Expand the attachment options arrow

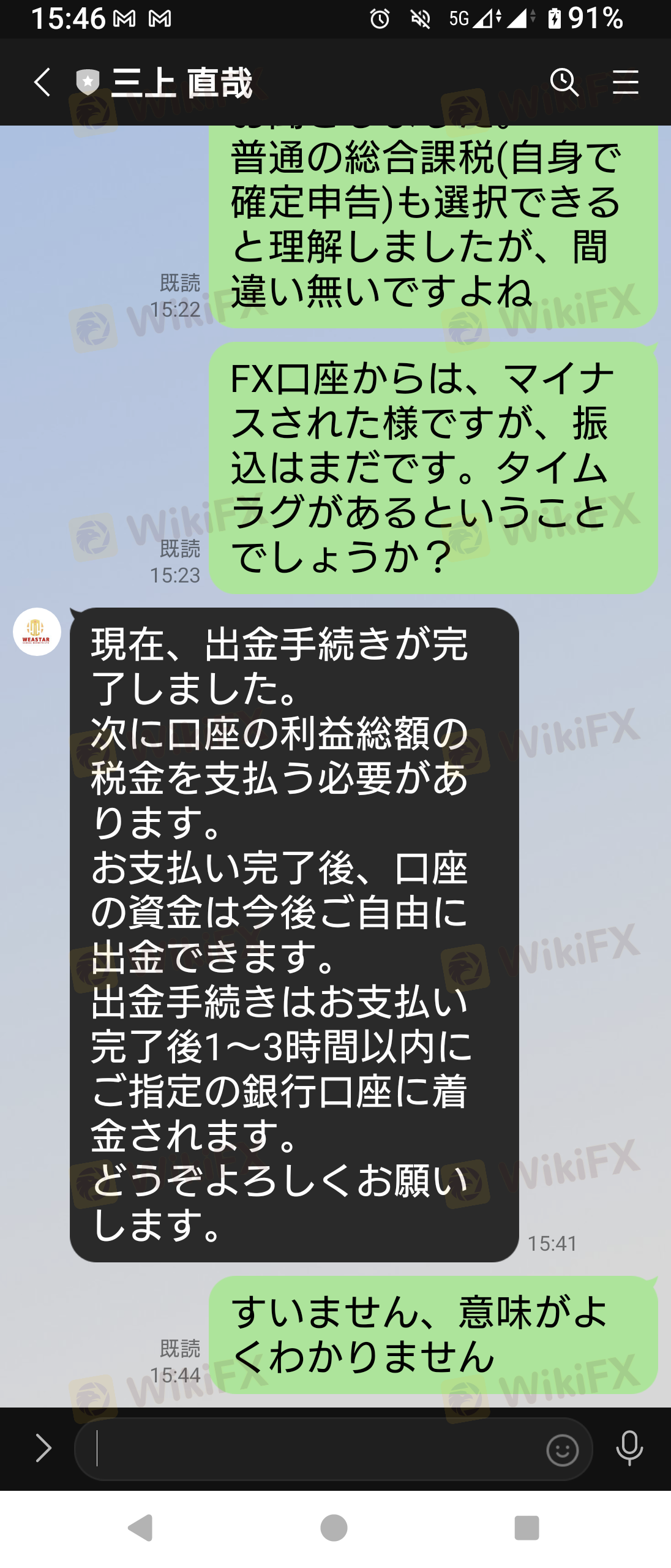click(43, 1448)
